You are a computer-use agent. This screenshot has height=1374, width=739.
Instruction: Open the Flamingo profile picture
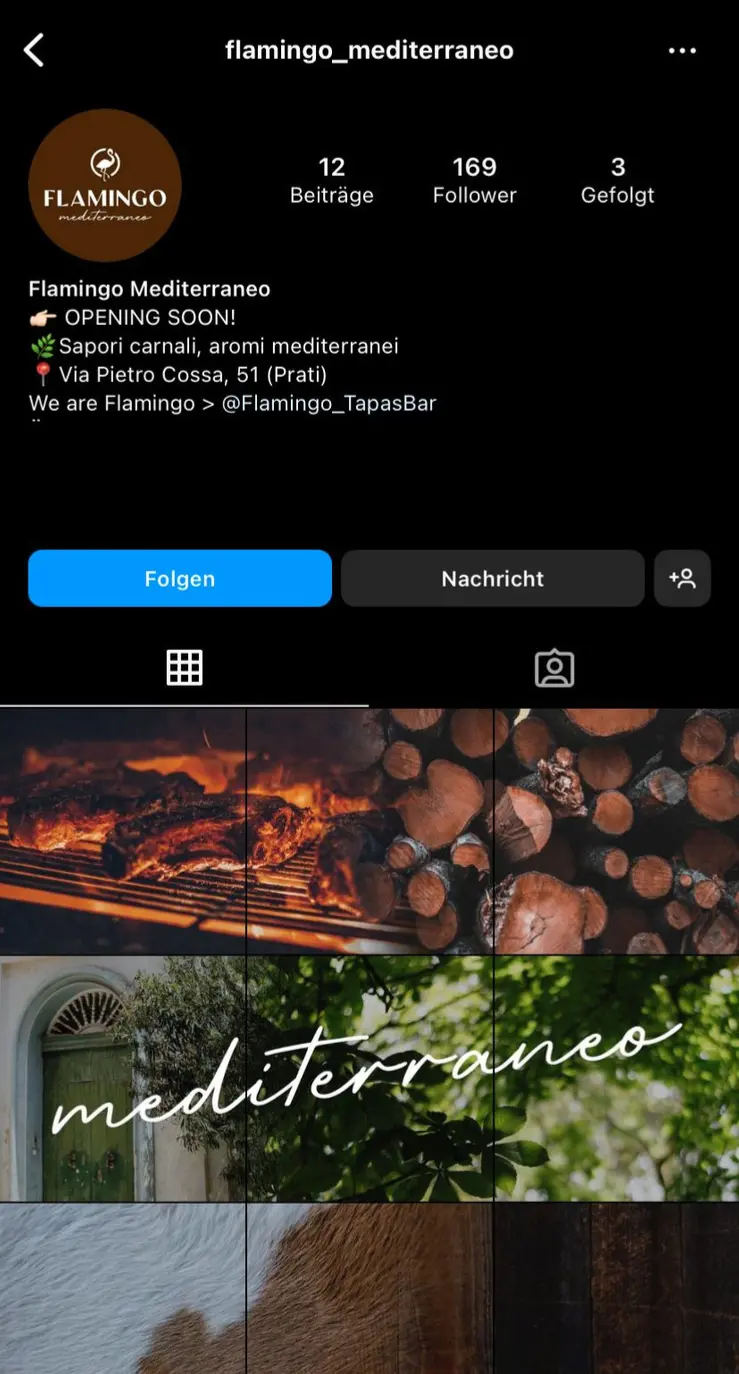(x=105, y=185)
